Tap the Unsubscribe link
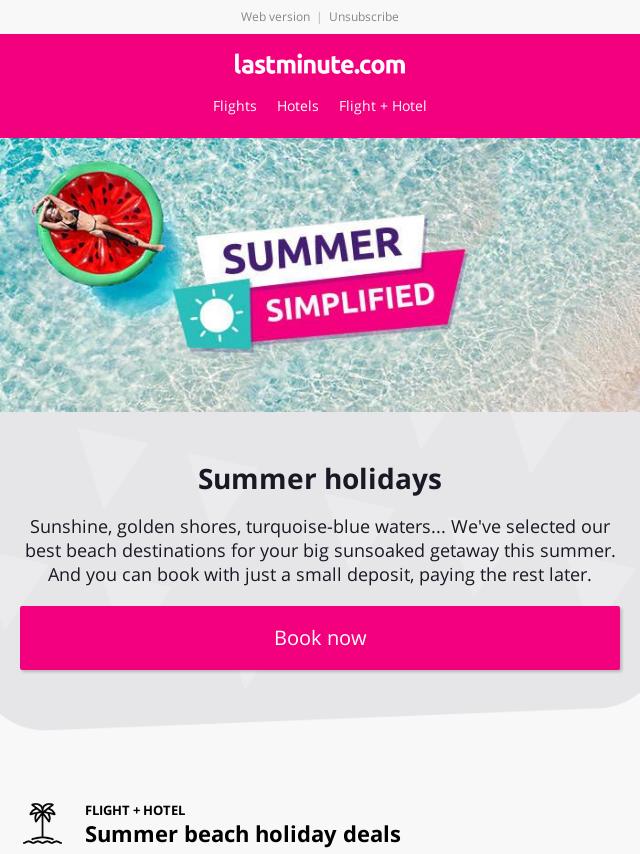The height and width of the screenshot is (854, 640). tap(364, 17)
